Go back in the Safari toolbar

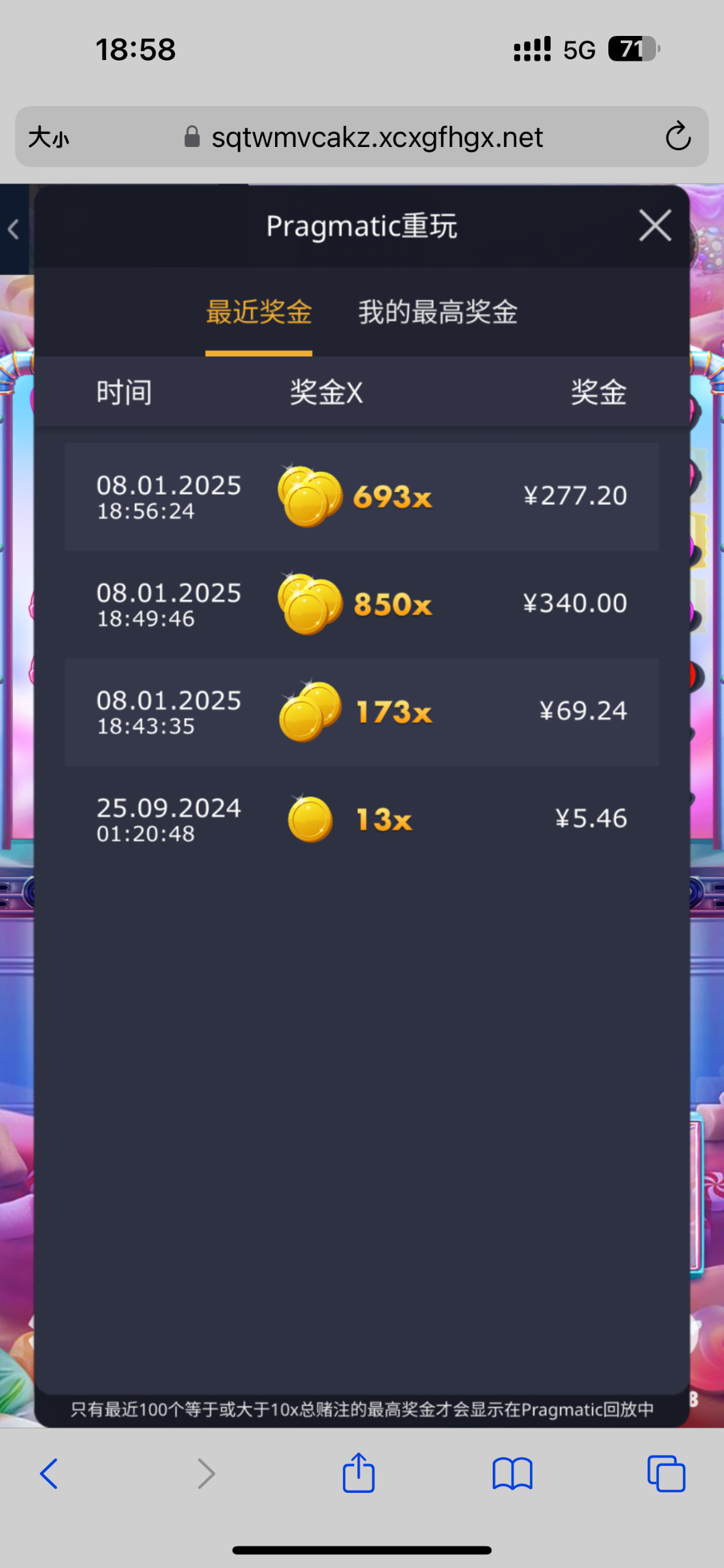pyautogui.click(x=50, y=1474)
